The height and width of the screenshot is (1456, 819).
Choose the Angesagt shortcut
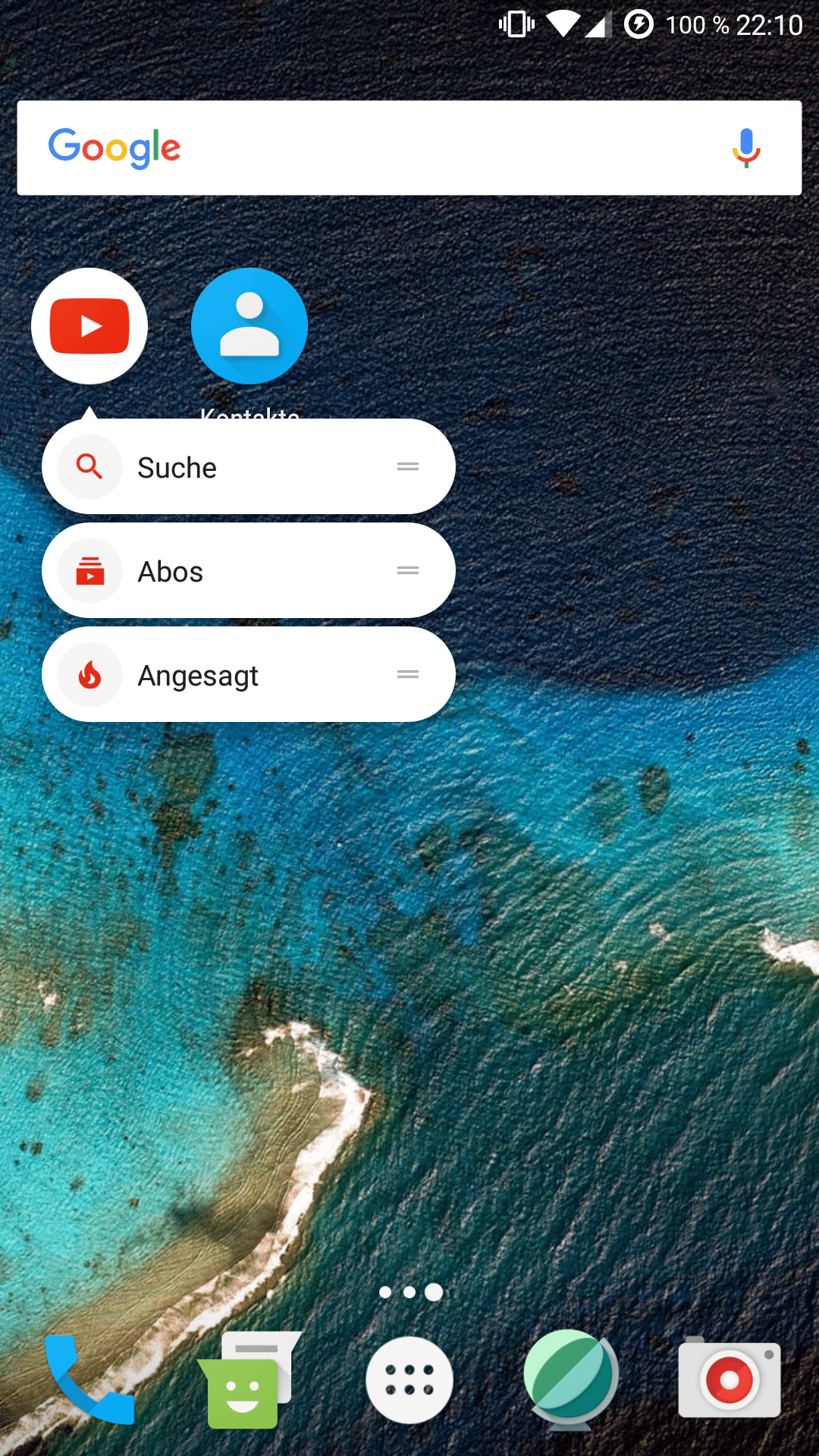click(x=249, y=675)
